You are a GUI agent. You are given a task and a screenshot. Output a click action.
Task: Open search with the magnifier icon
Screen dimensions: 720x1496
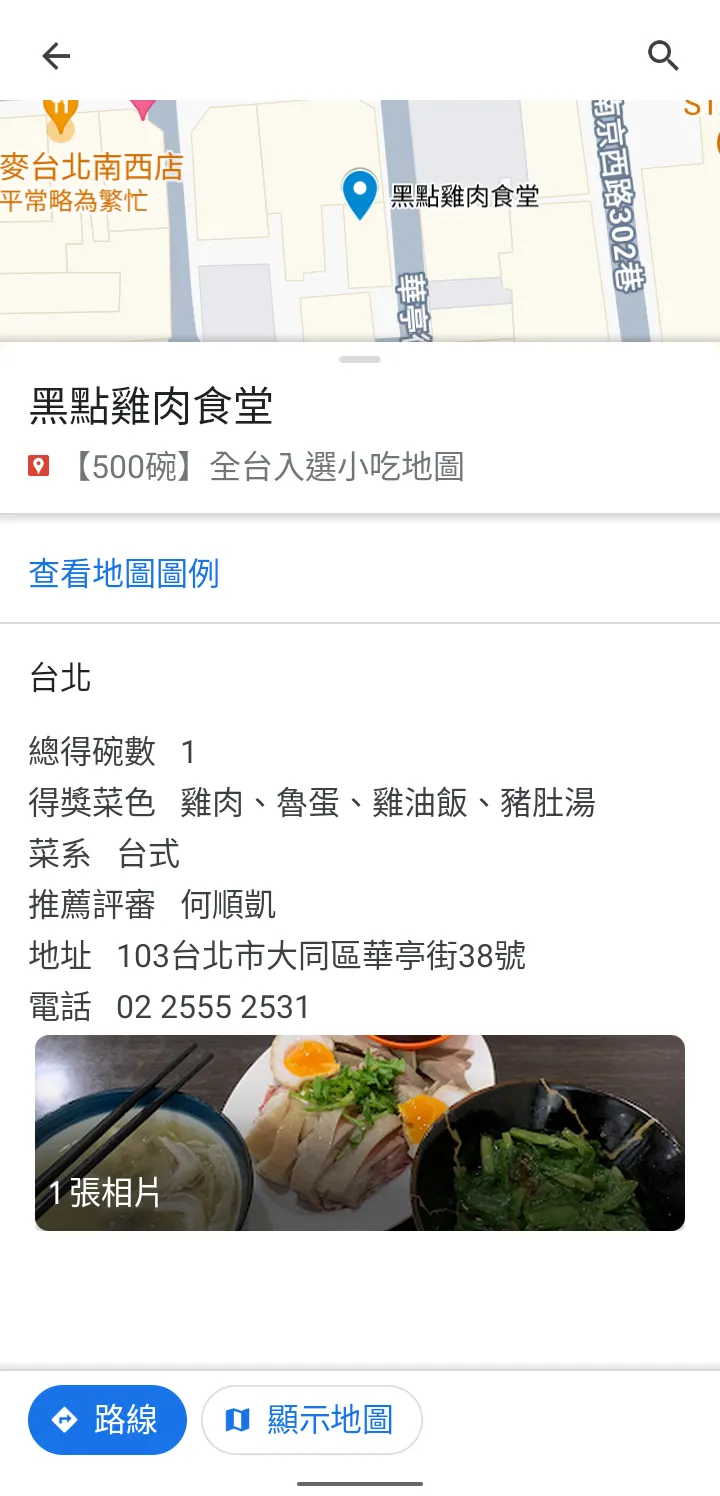(x=663, y=56)
